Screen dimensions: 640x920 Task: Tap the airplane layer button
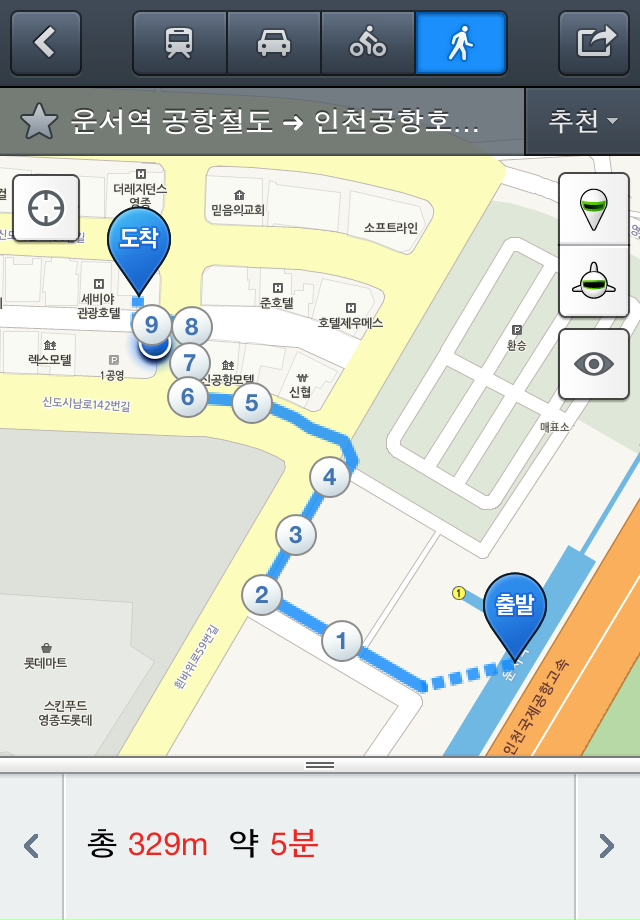tap(594, 282)
